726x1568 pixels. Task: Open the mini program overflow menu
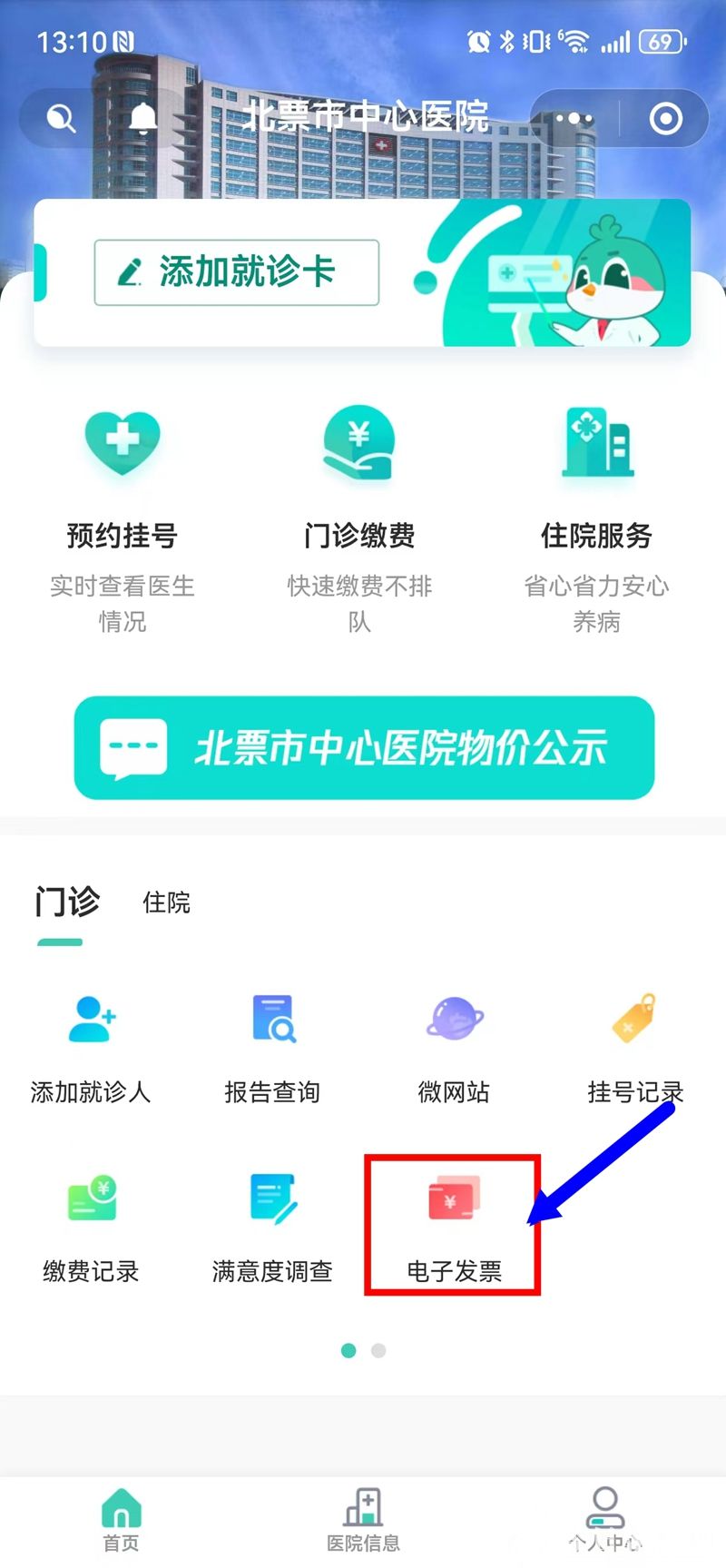pos(574,118)
